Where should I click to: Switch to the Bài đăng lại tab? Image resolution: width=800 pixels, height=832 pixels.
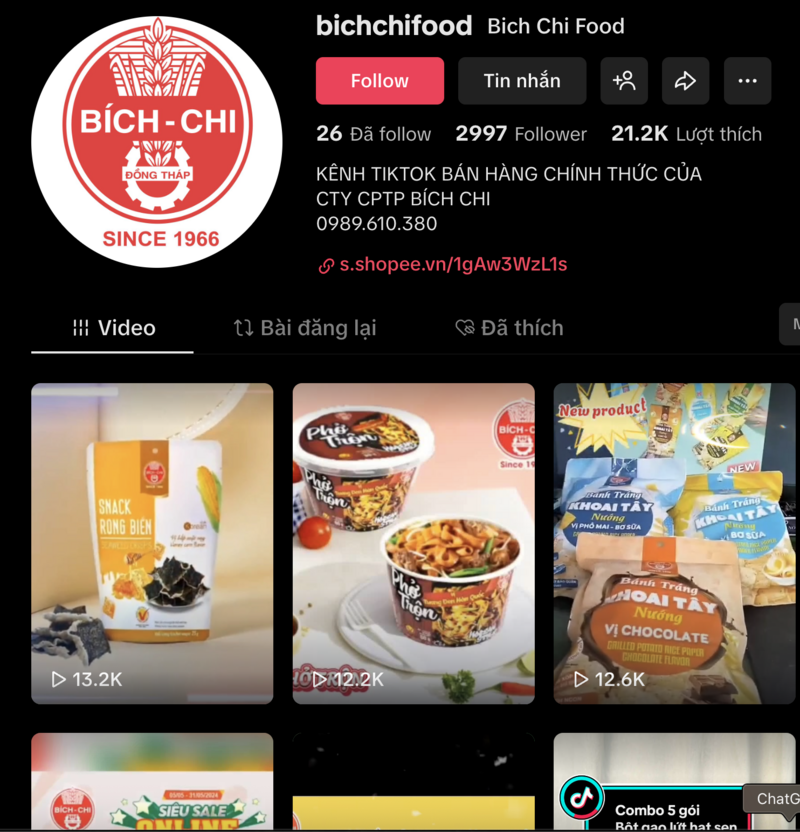305,328
